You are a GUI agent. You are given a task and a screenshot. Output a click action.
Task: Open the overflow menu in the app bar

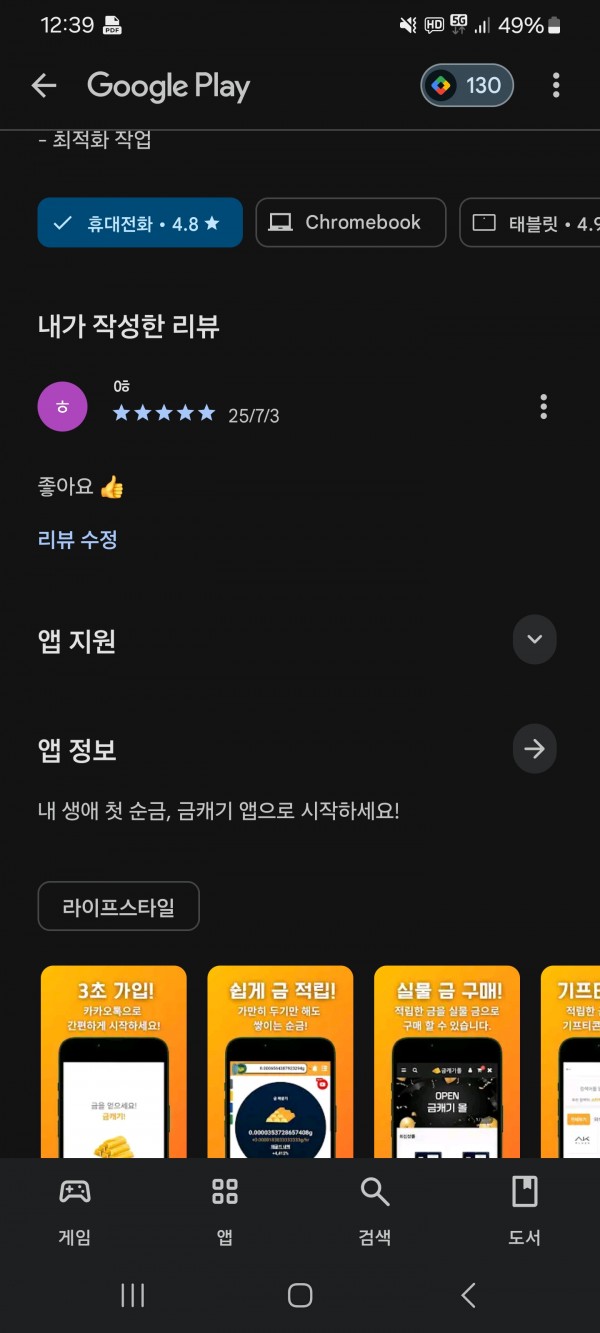click(x=556, y=86)
